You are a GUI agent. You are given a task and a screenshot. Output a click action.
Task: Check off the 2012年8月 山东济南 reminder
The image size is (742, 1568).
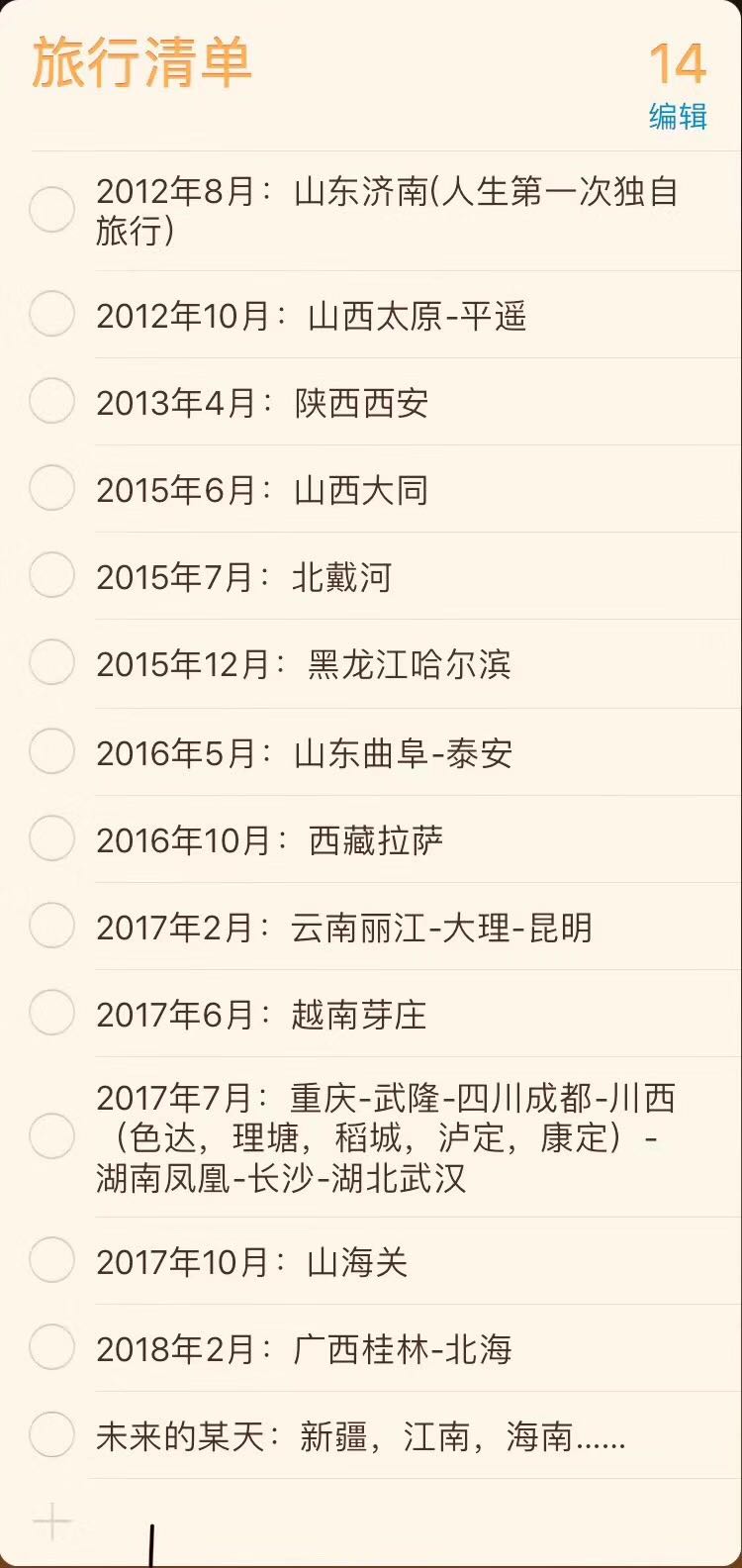tap(52, 210)
